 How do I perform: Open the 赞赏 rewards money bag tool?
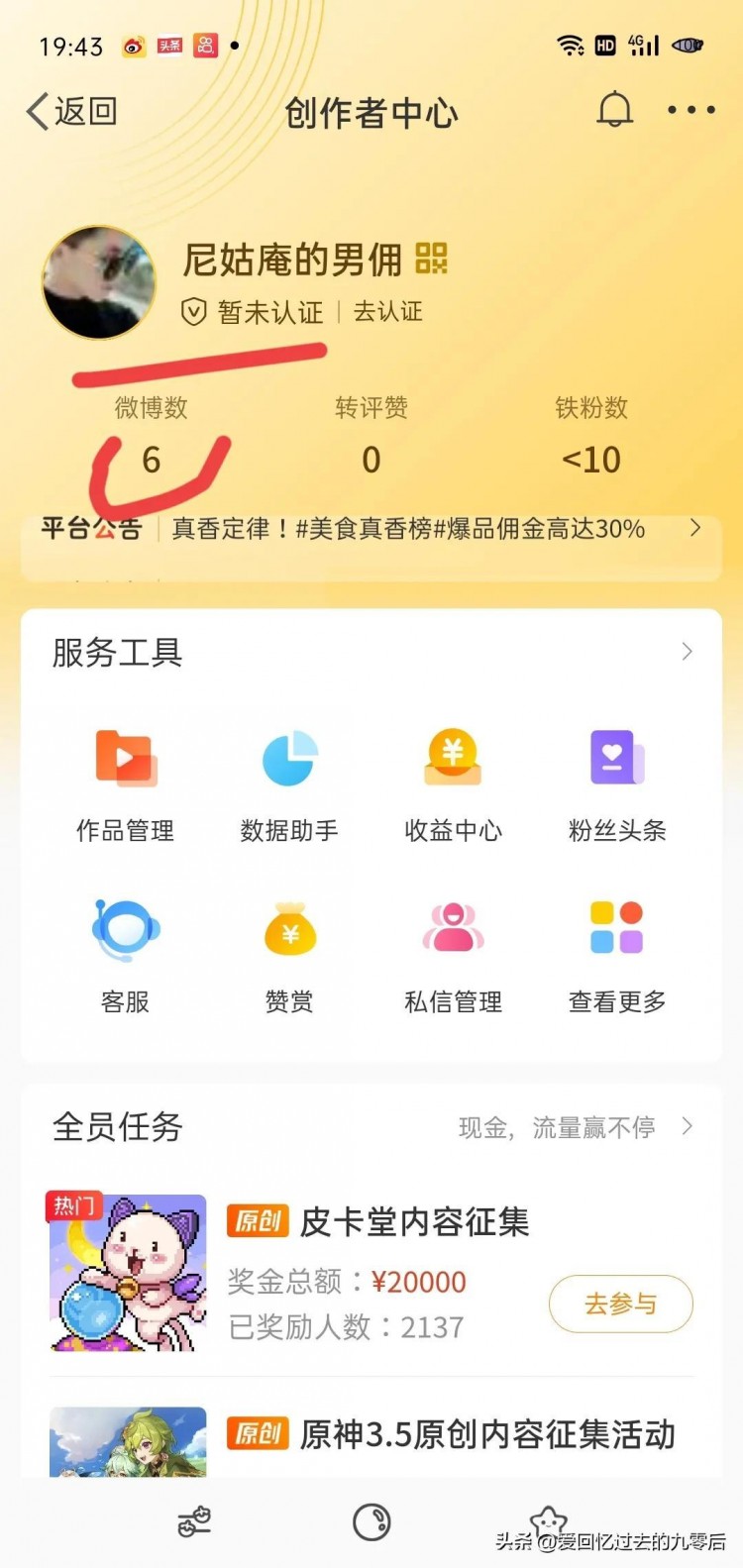point(288,951)
